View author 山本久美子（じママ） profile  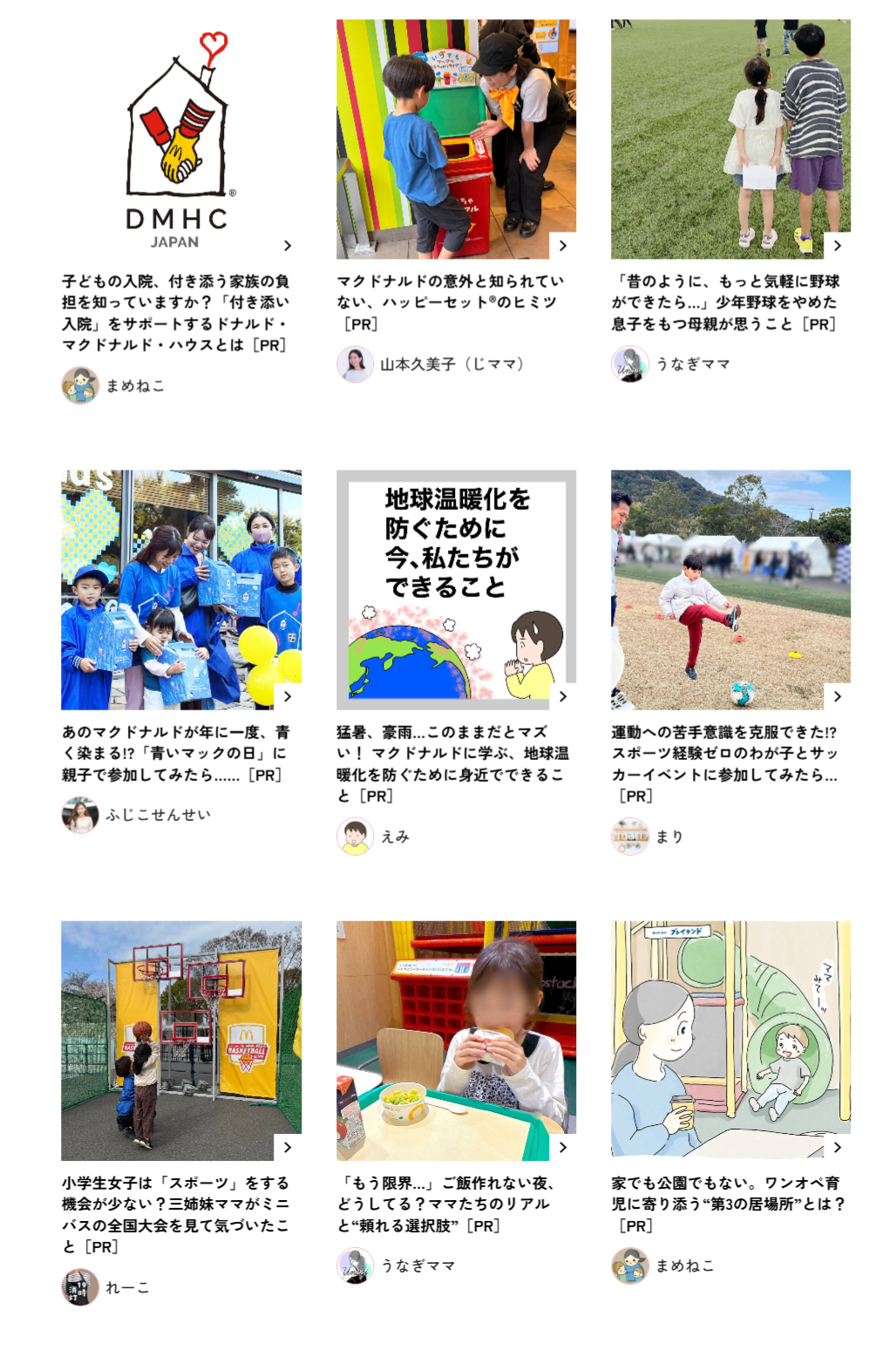(451, 364)
